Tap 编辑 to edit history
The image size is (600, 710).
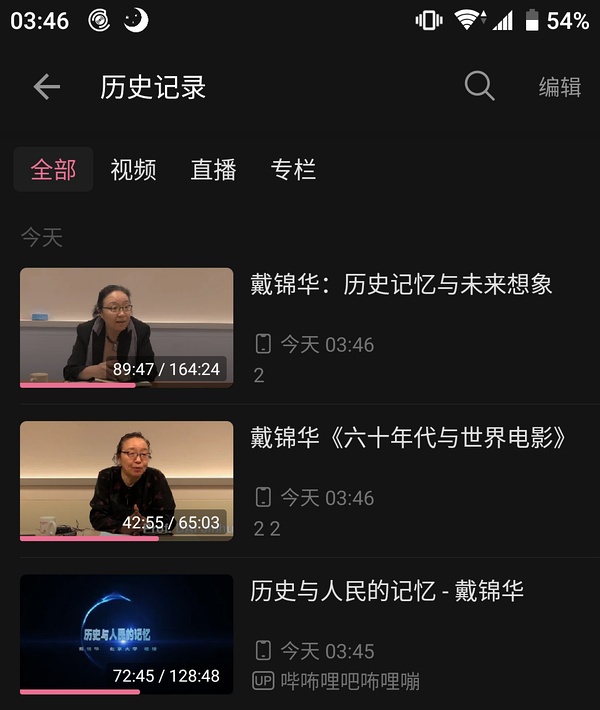click(559, 87)
